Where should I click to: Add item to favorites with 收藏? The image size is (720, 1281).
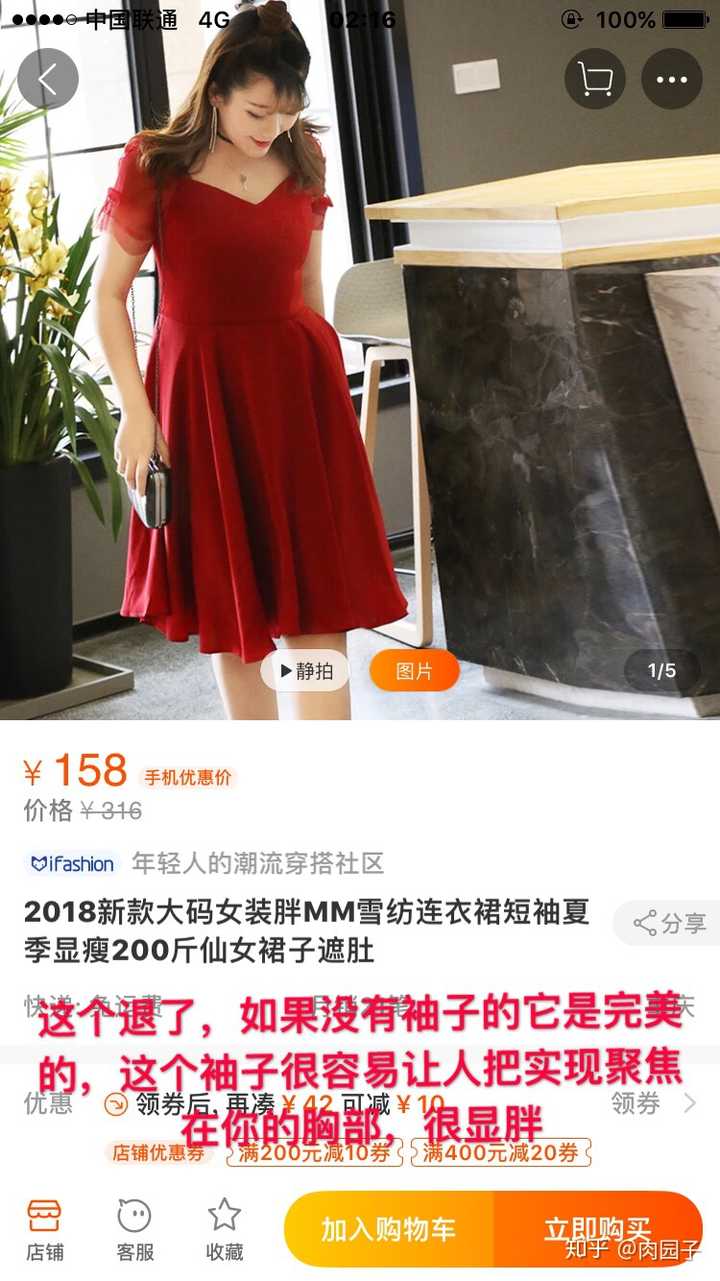(224, 1229)
